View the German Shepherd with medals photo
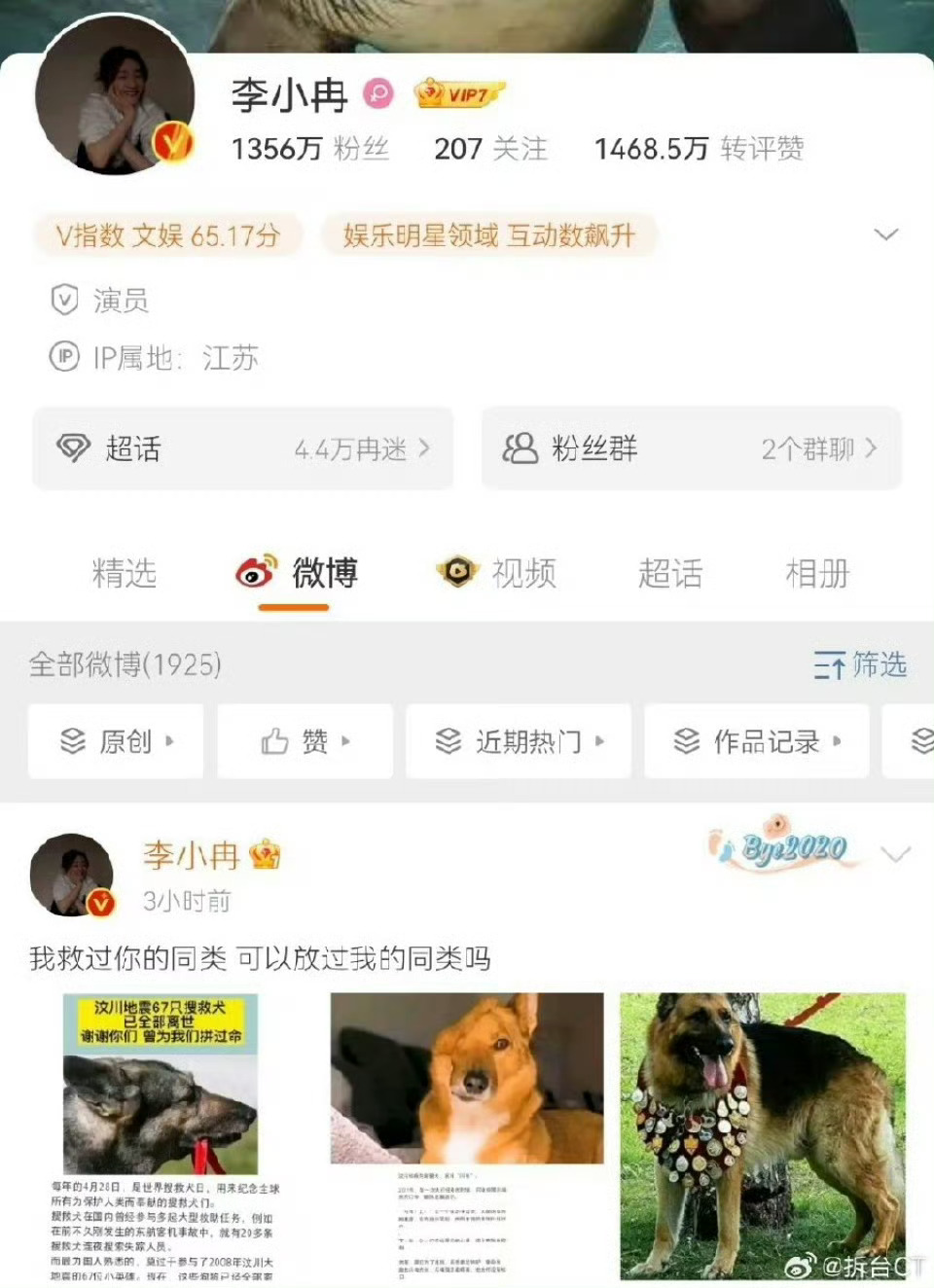 point(763,1136)
